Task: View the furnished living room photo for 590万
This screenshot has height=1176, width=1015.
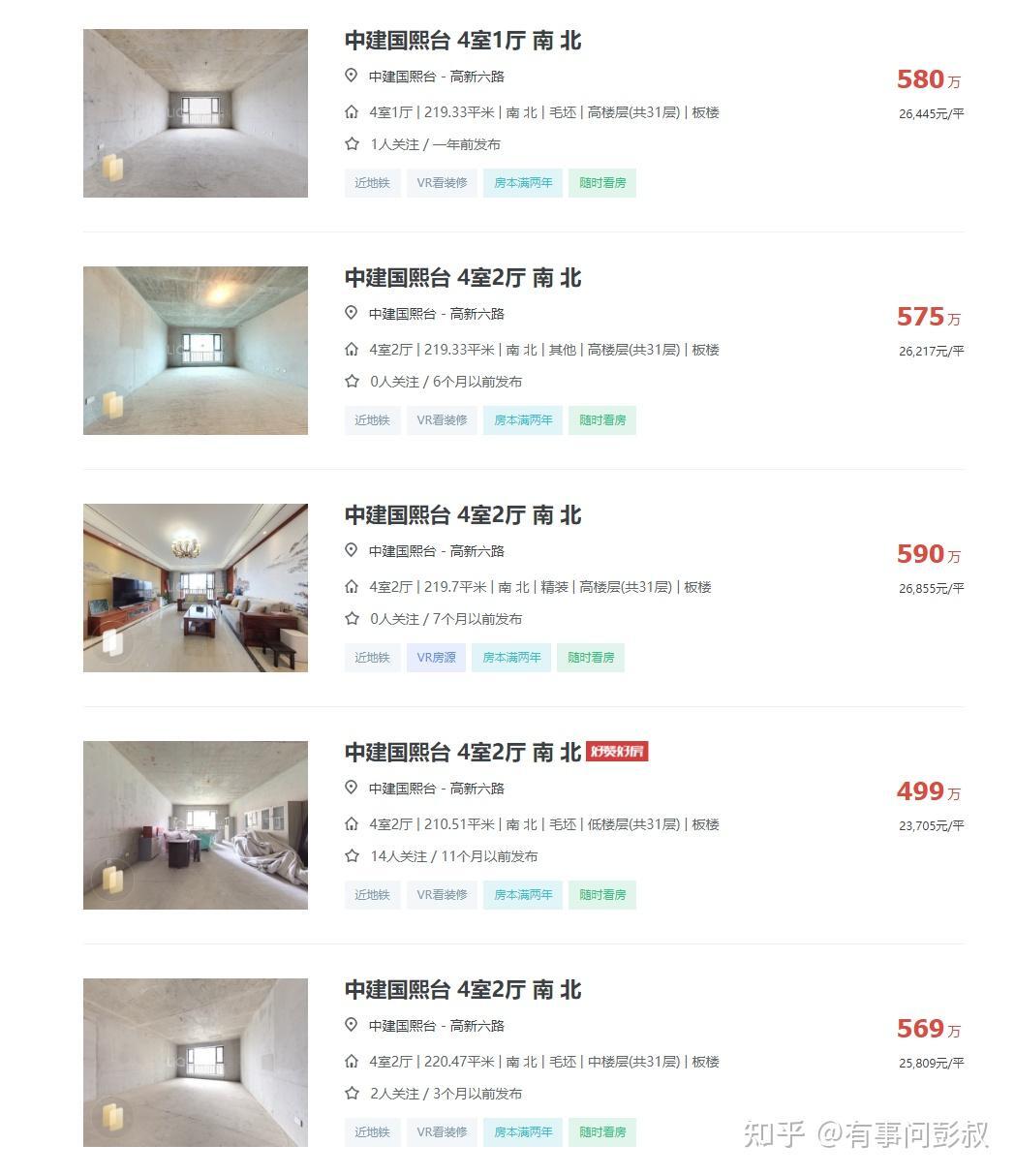Action: click(x=196, y=588)
